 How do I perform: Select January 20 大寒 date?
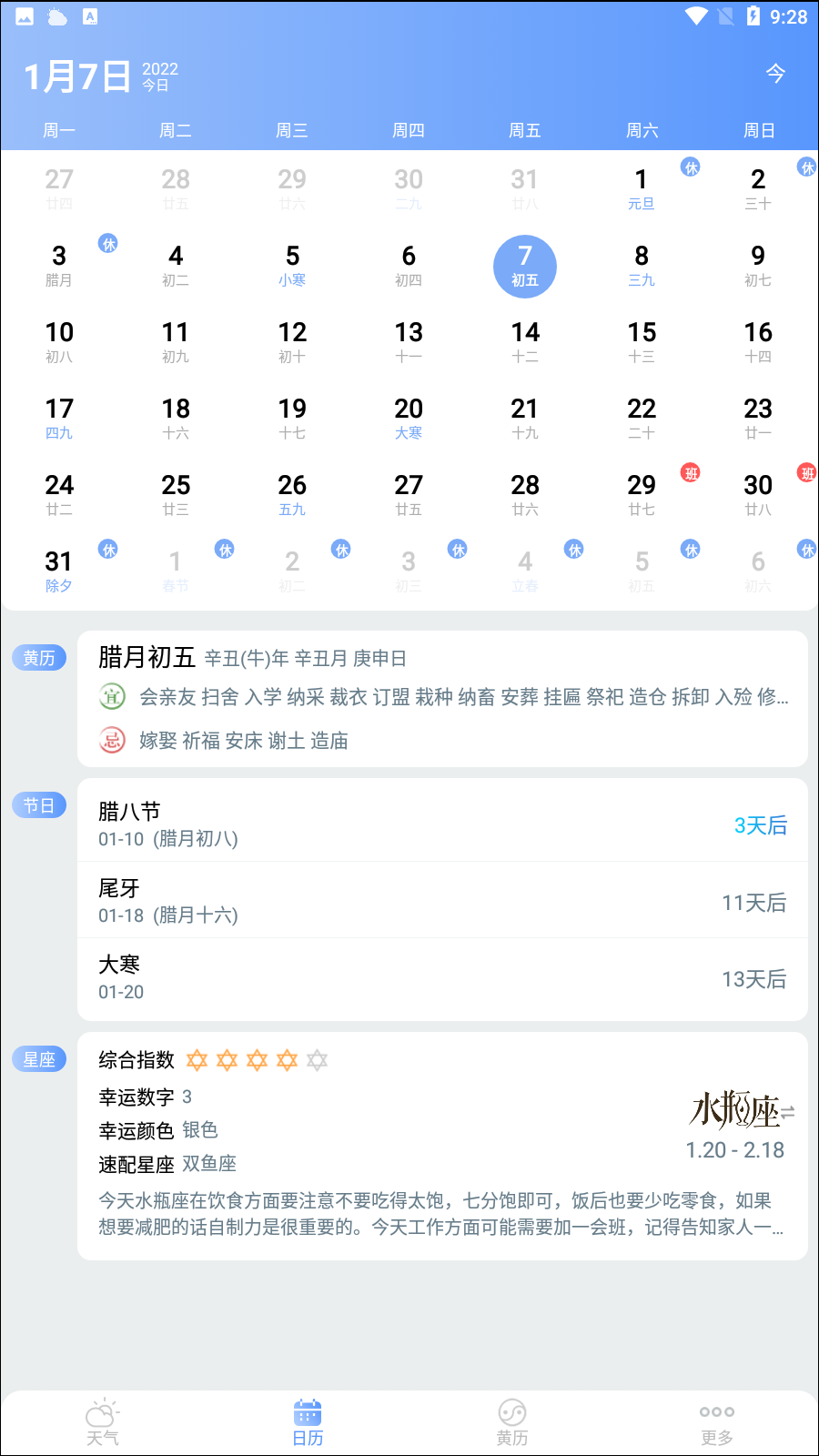(x=409, y=418)
